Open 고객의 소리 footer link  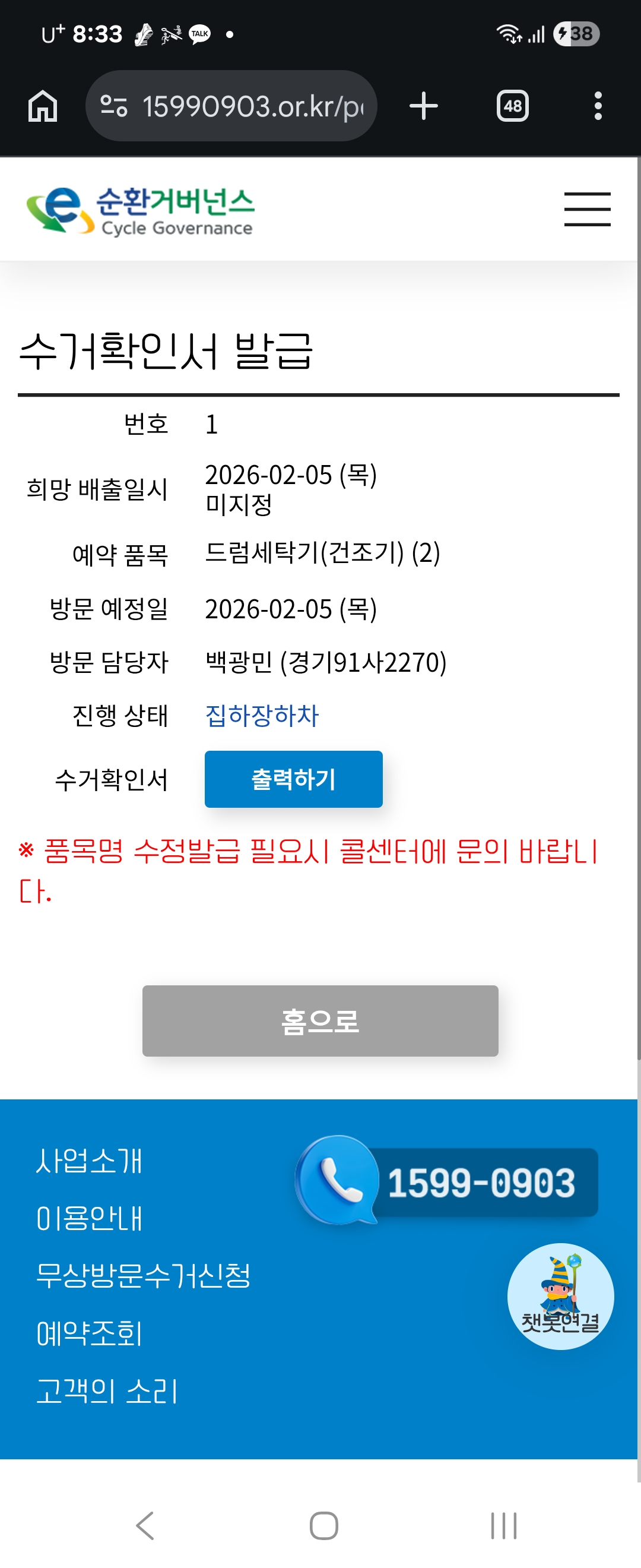click(x=107, y=1392)
